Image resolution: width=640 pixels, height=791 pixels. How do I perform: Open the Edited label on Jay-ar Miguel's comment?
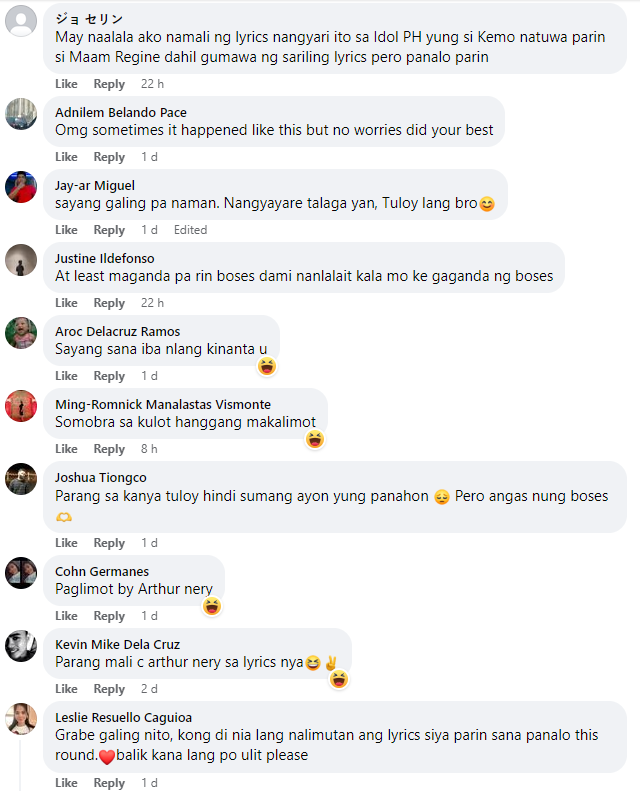coord(190,230)
